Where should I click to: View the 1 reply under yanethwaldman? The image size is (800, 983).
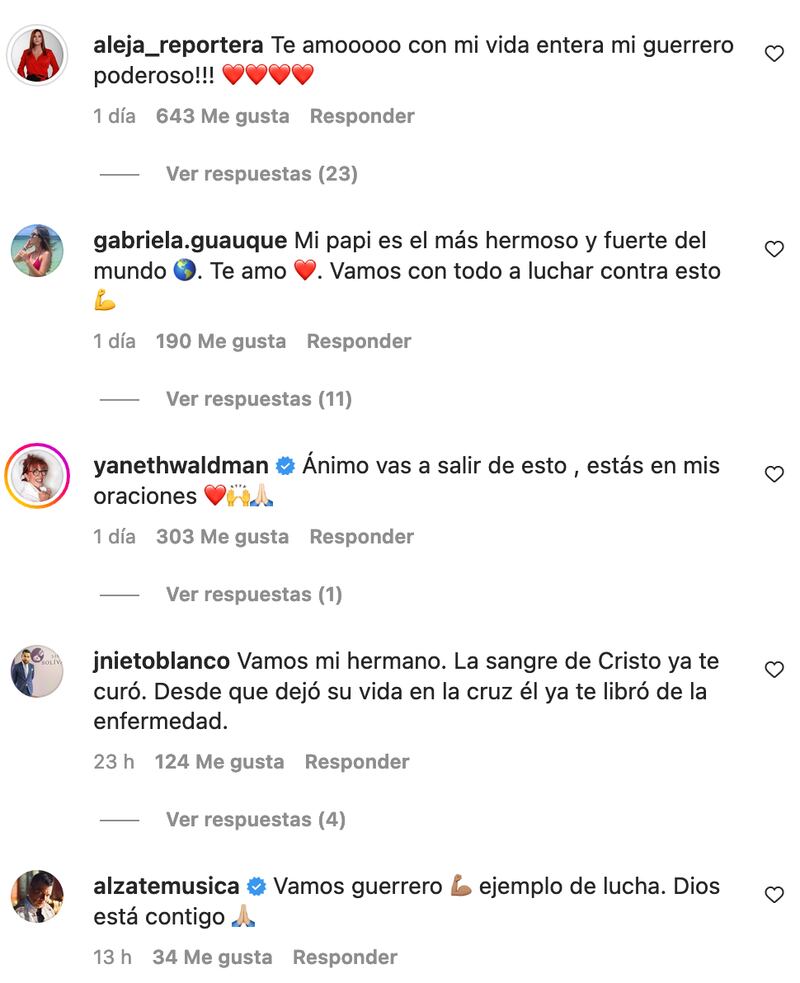click(254, 594)
